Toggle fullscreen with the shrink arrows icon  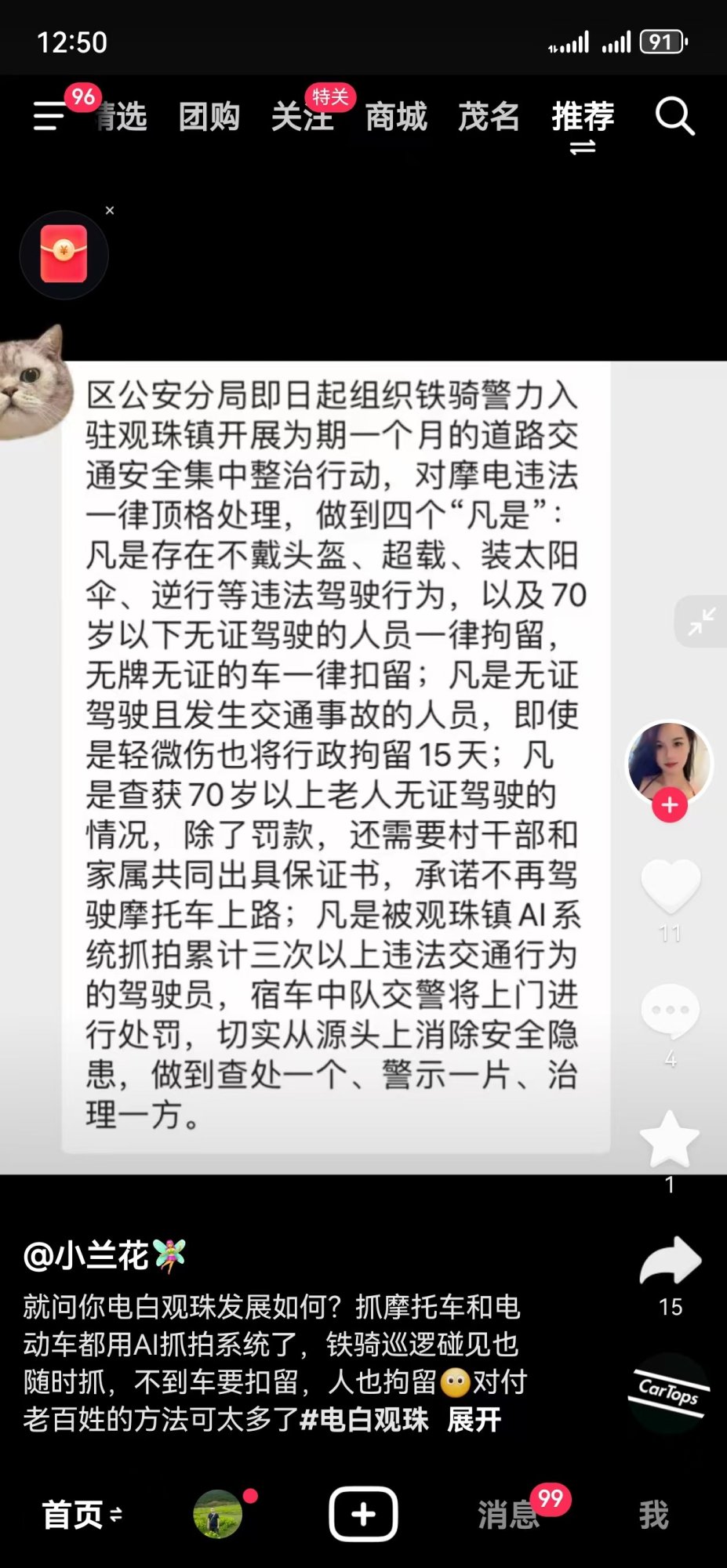click(x=701, y=622)
